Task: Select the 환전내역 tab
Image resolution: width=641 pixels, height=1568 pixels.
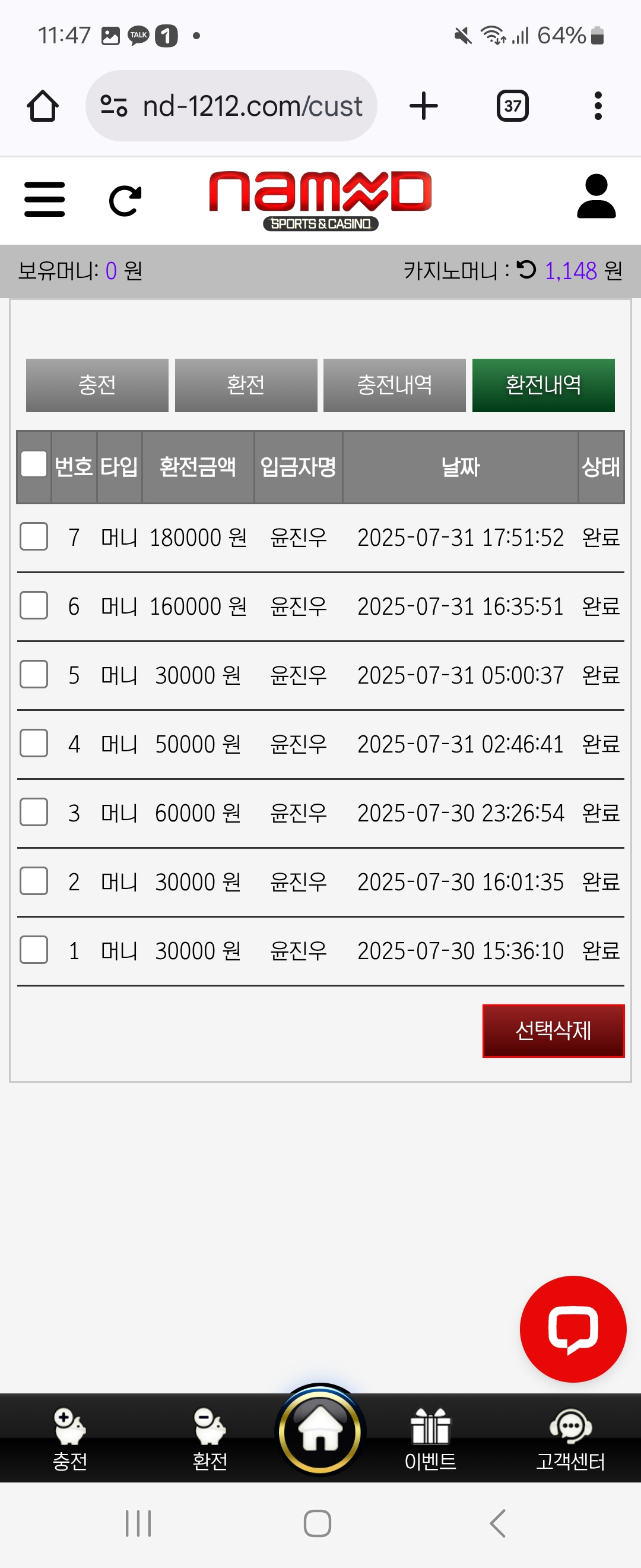Action: point(543,385)
